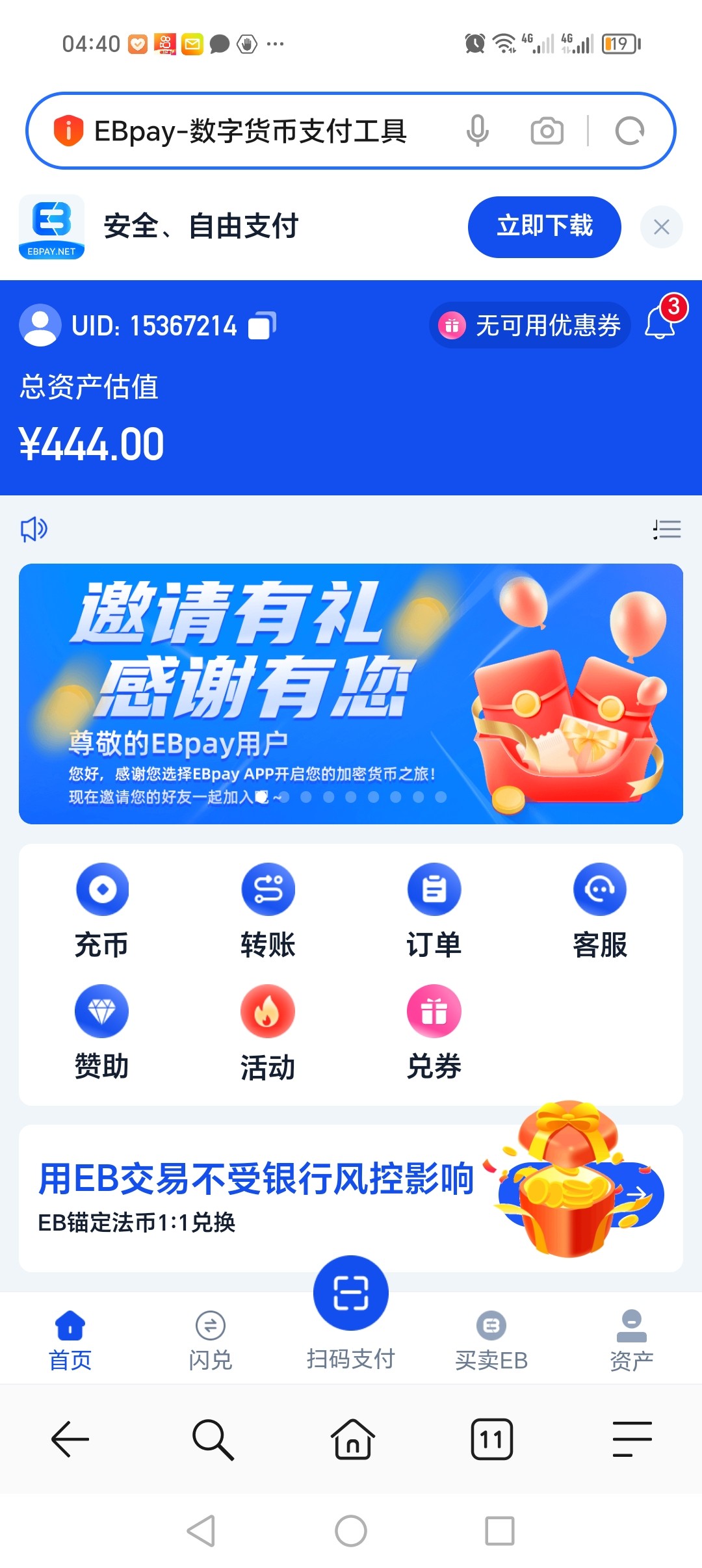Screen dimensions: 702x1568
Task: Open browser tabs showing 11
Action: 491,1439
